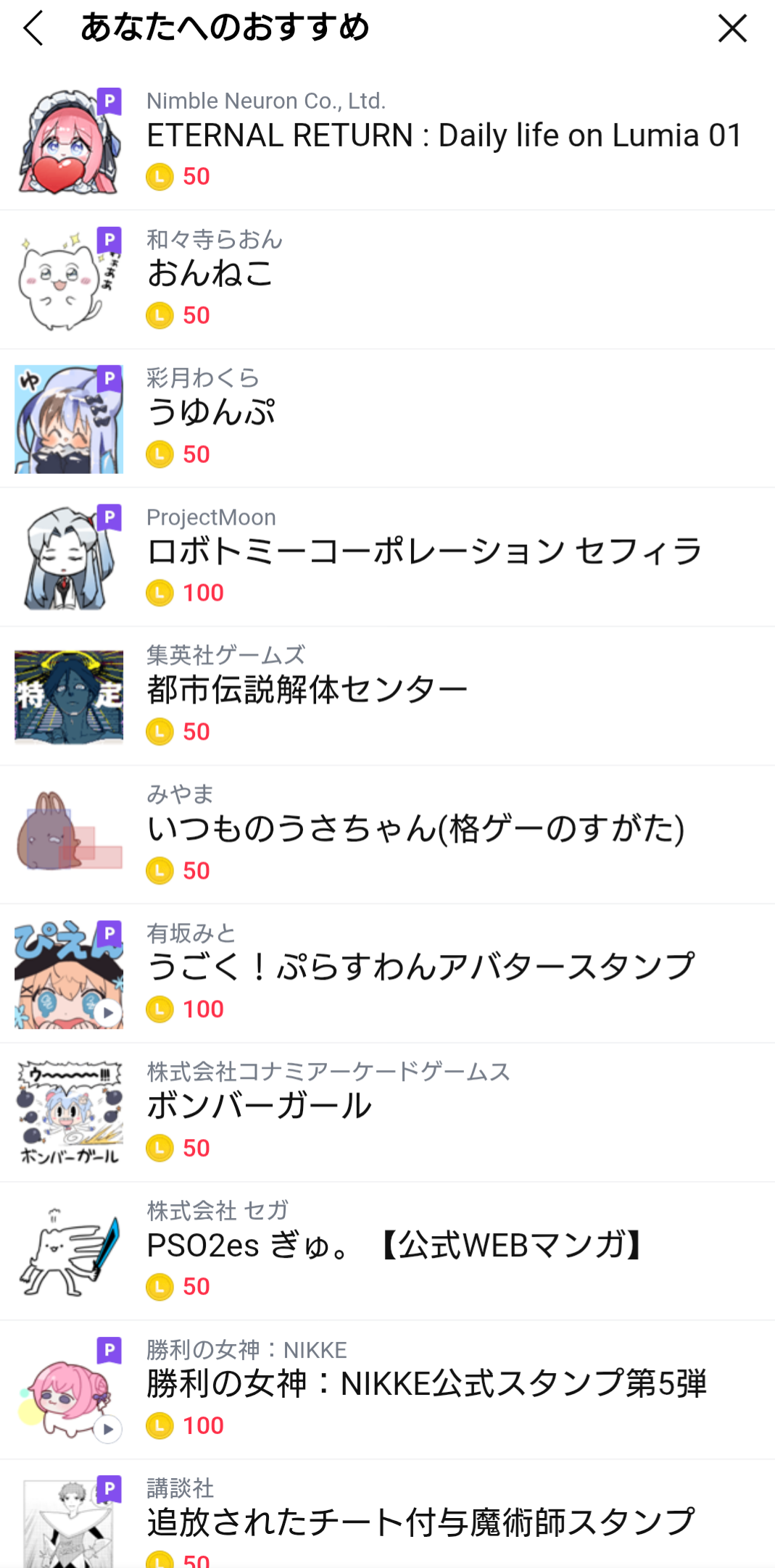Open ロボトミーコーポレーション セフィラ stickers

pos(424,551)
